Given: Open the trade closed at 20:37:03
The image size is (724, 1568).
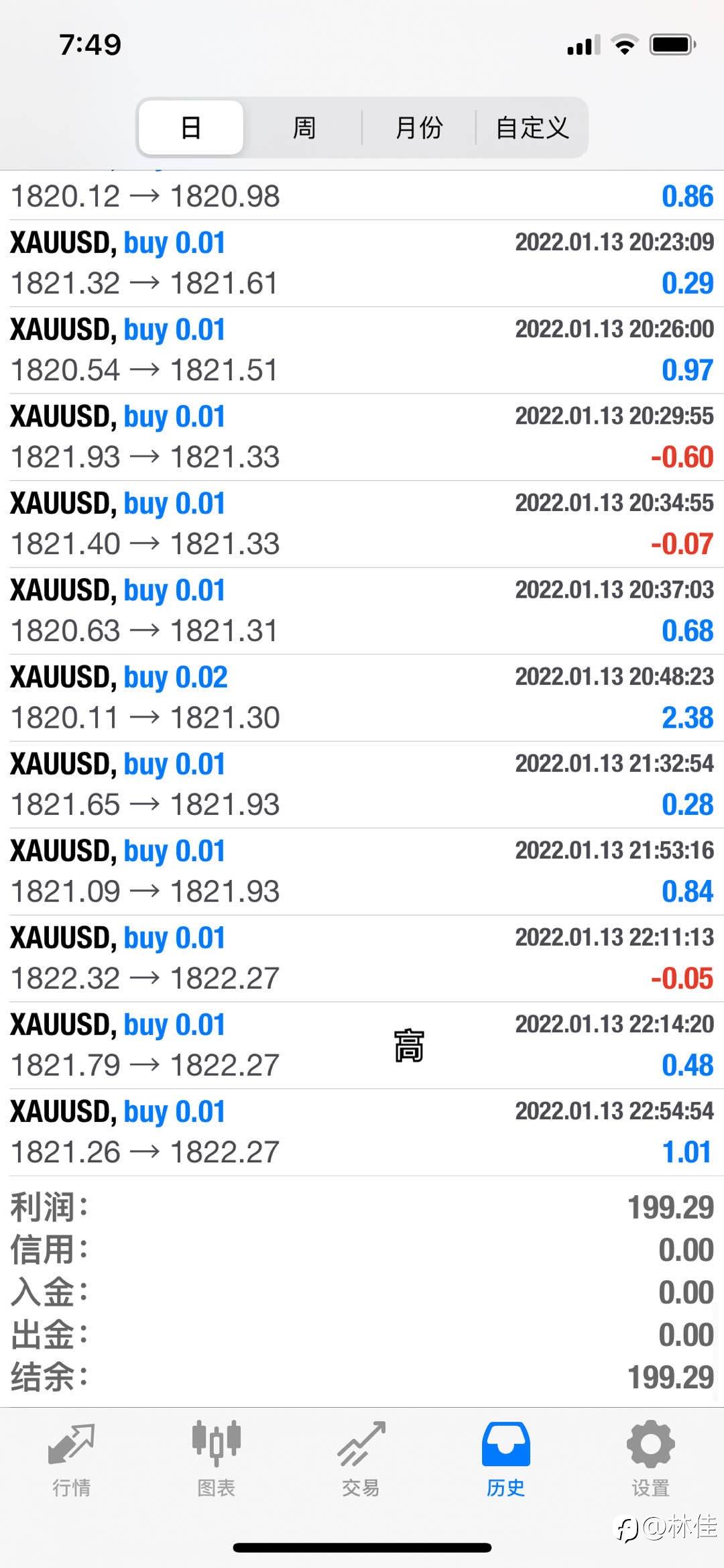Looking at the screenshot, I should point(362,611).
